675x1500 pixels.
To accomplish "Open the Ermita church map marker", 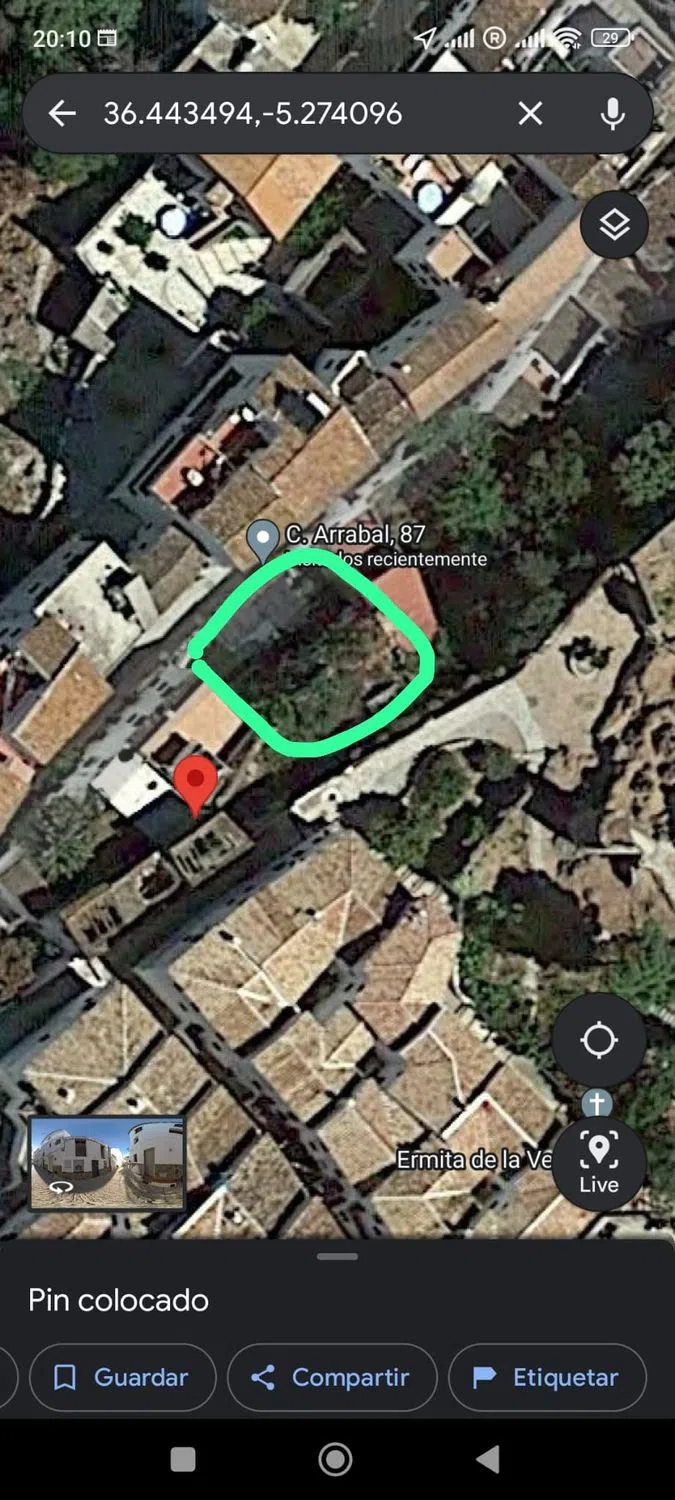I will 596,1104.
